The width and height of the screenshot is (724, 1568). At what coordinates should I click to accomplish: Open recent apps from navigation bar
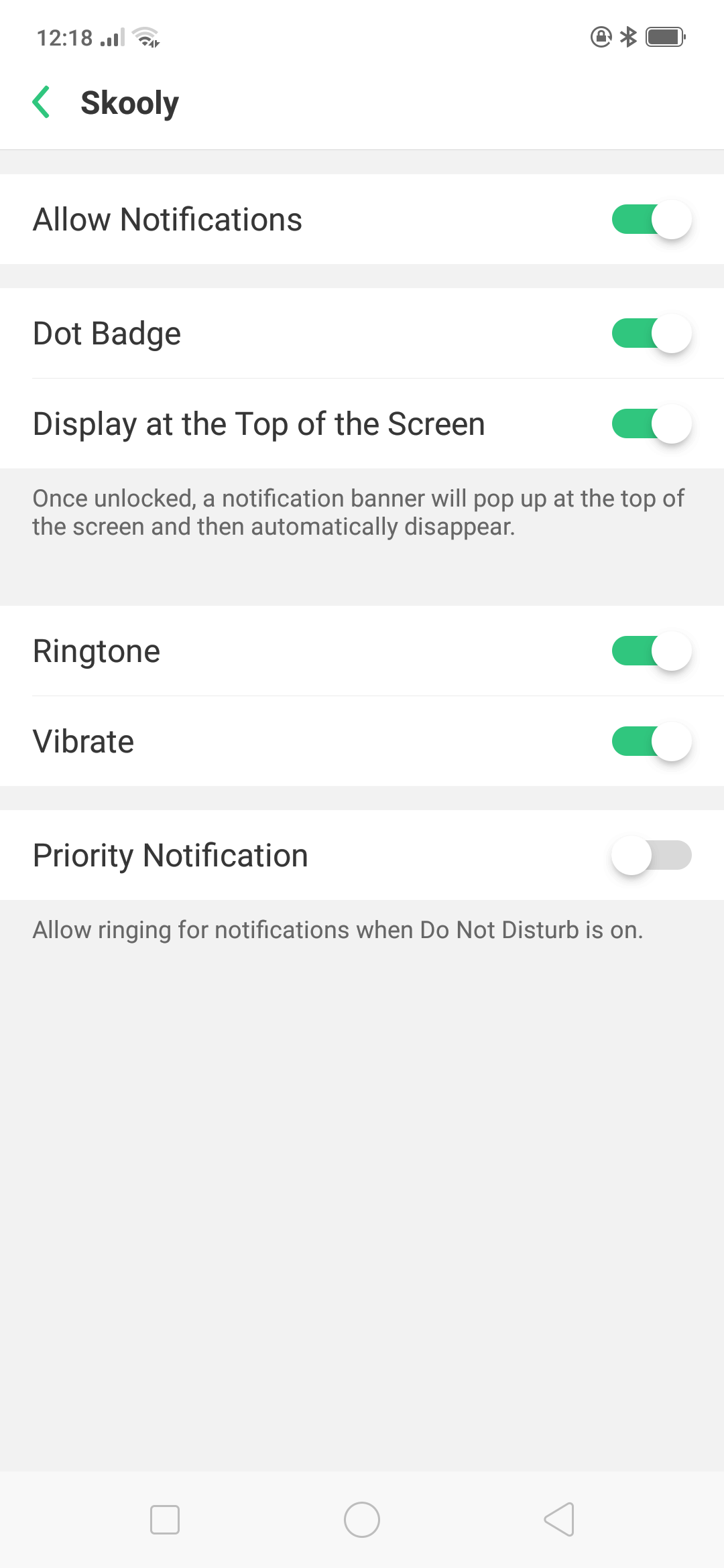[165, 1520]
